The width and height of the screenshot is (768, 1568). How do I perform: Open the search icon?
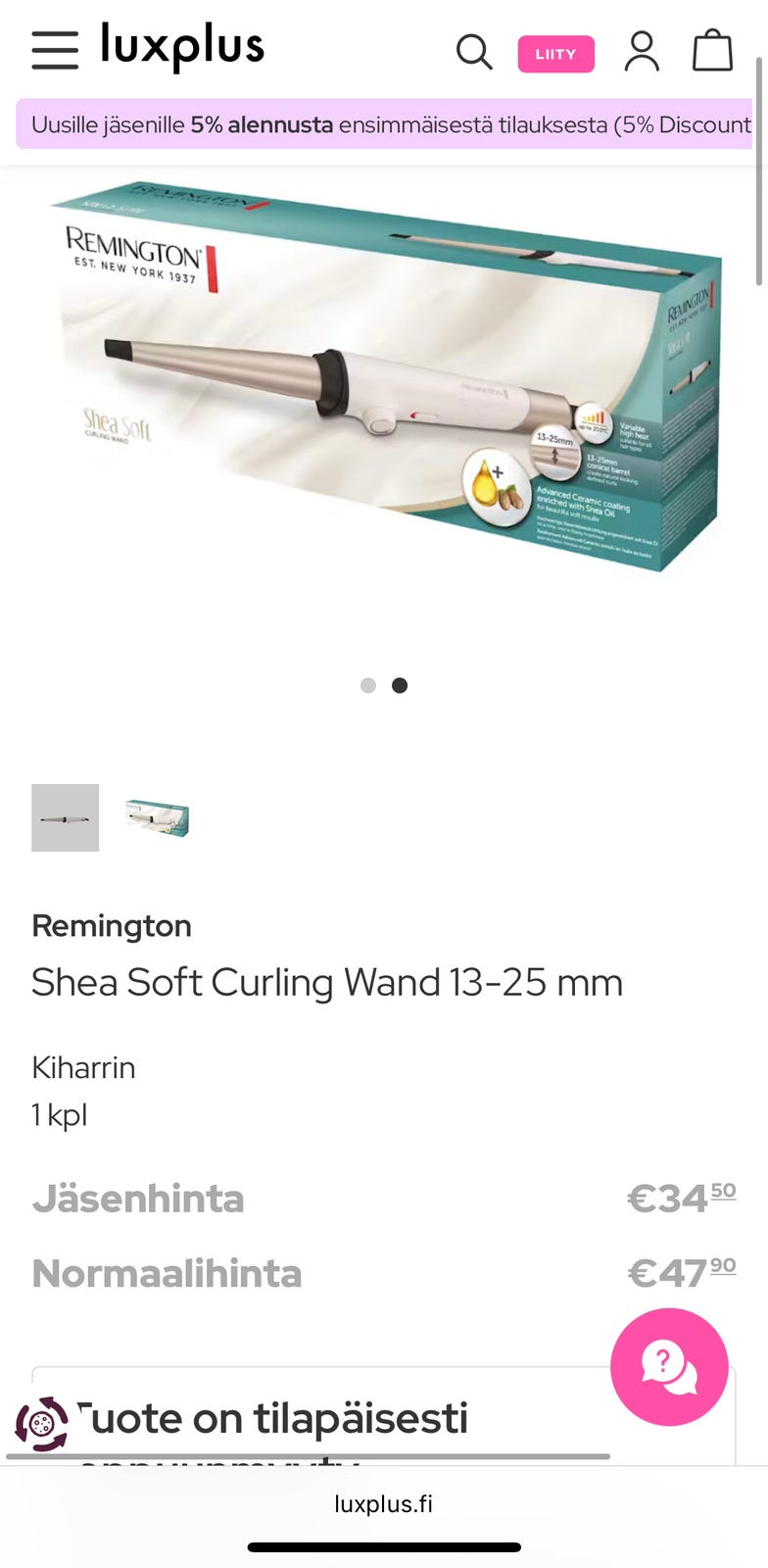474,52
